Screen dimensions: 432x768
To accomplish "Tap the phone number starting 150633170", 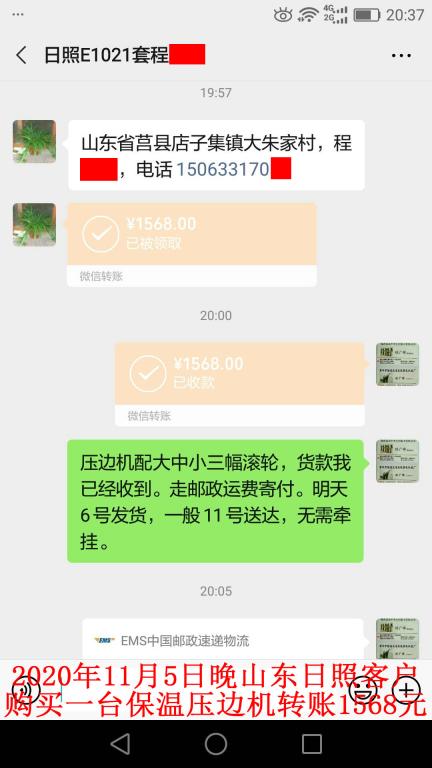I will tap(234, 169).
